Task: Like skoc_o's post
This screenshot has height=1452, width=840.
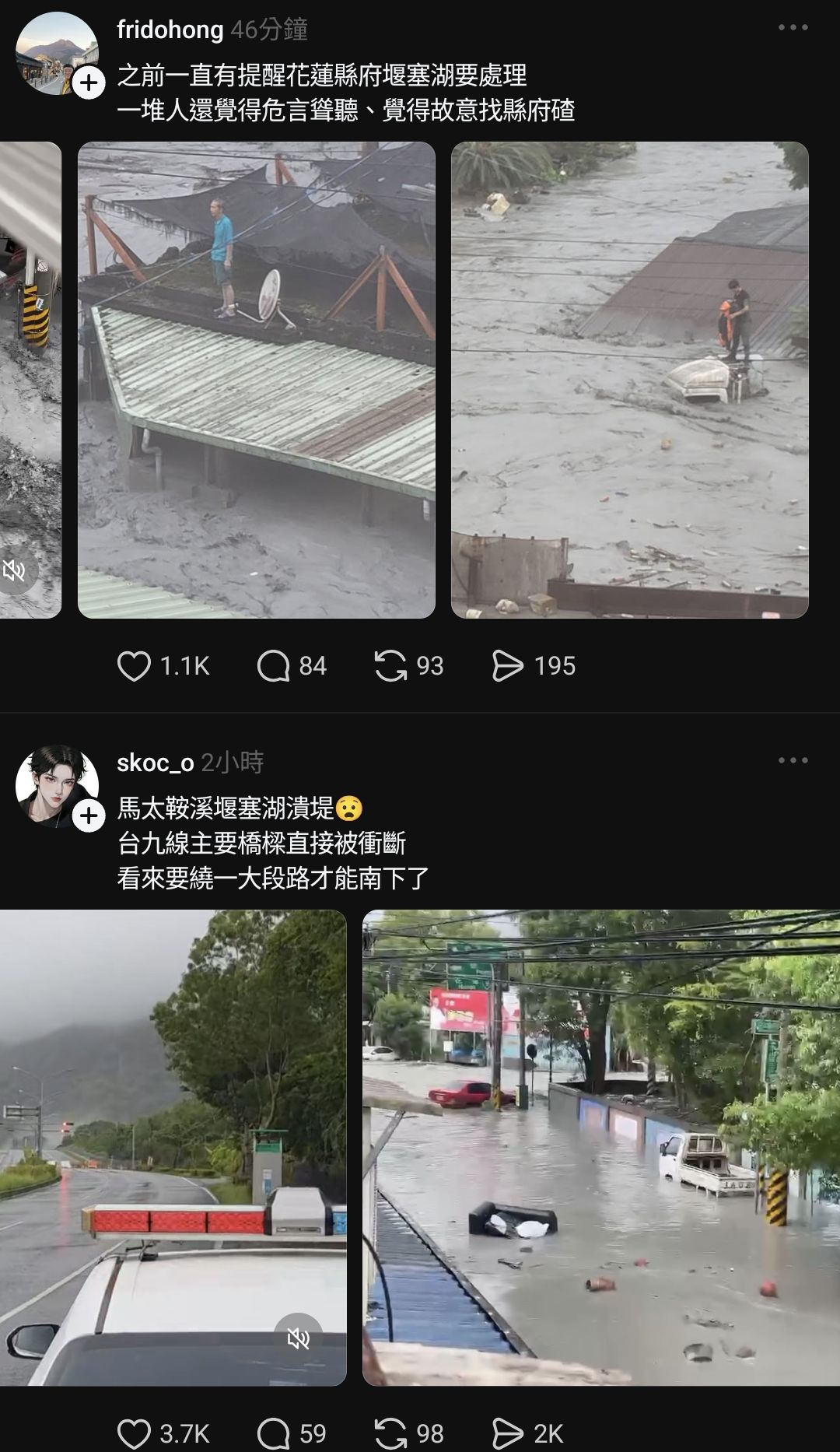Action: point(134,1433)
